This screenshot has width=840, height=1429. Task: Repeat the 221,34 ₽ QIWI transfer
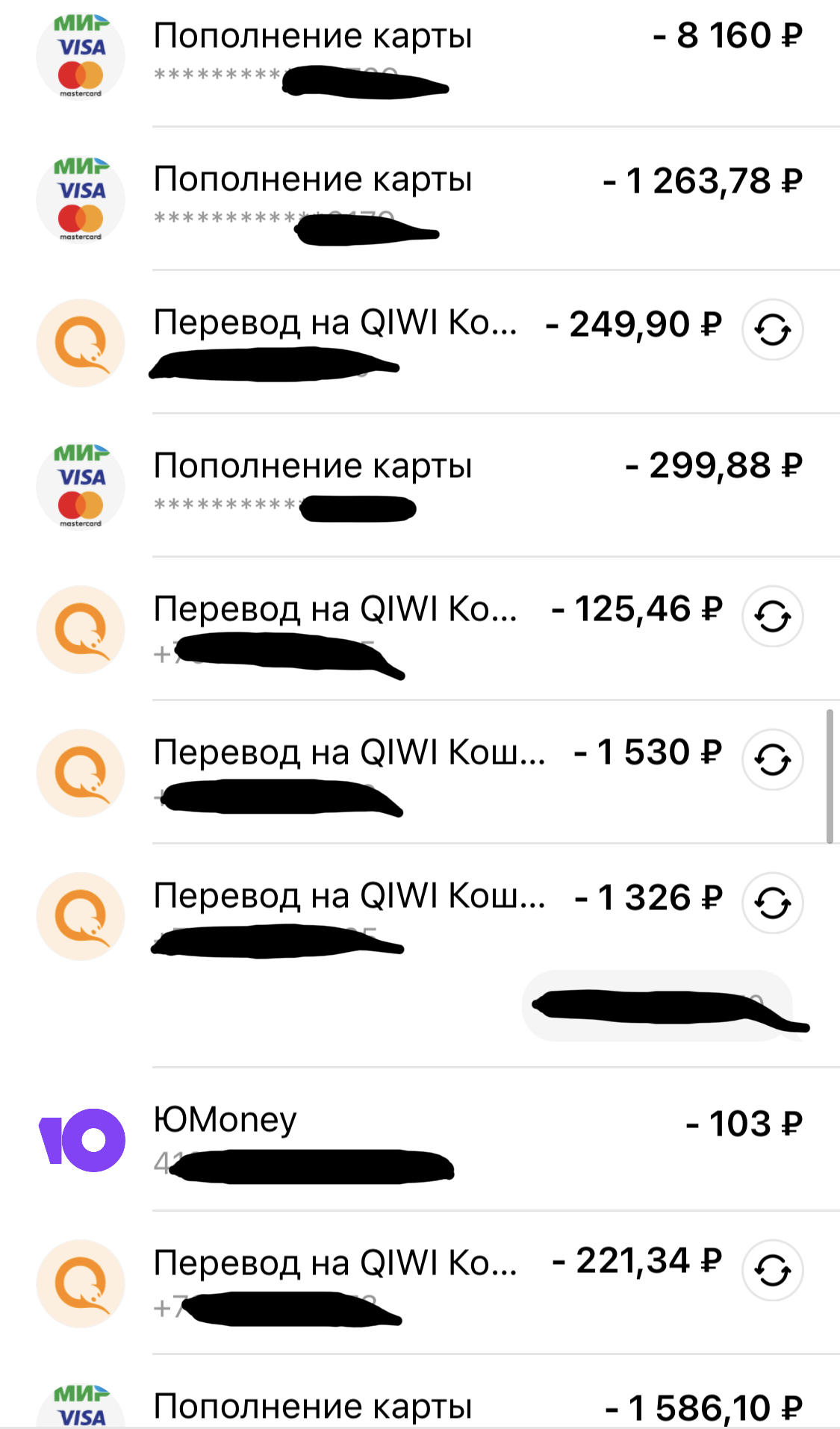tap(772, 1270)
